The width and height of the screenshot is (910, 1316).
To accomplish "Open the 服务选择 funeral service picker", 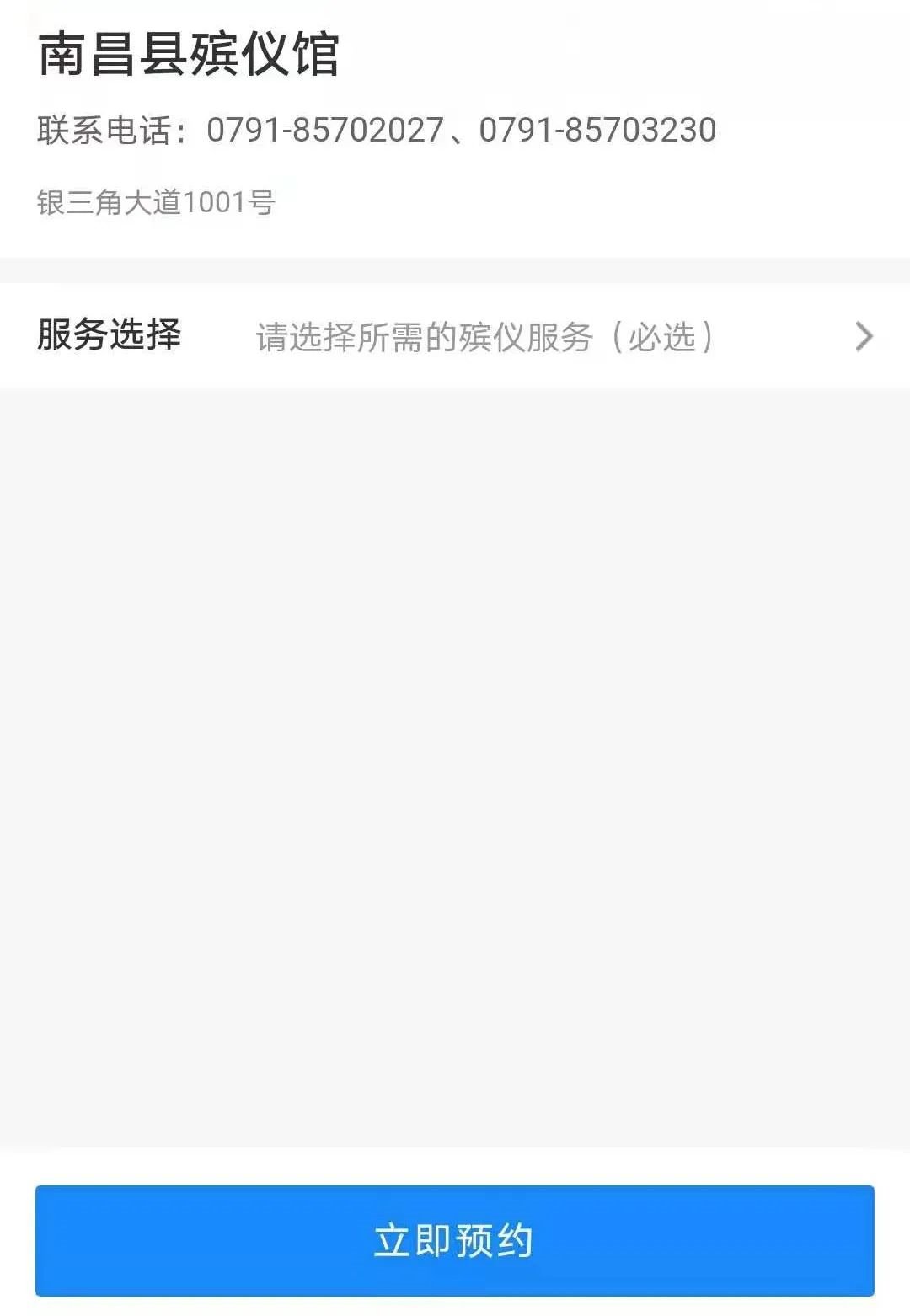I will click(x=484, y=336).
